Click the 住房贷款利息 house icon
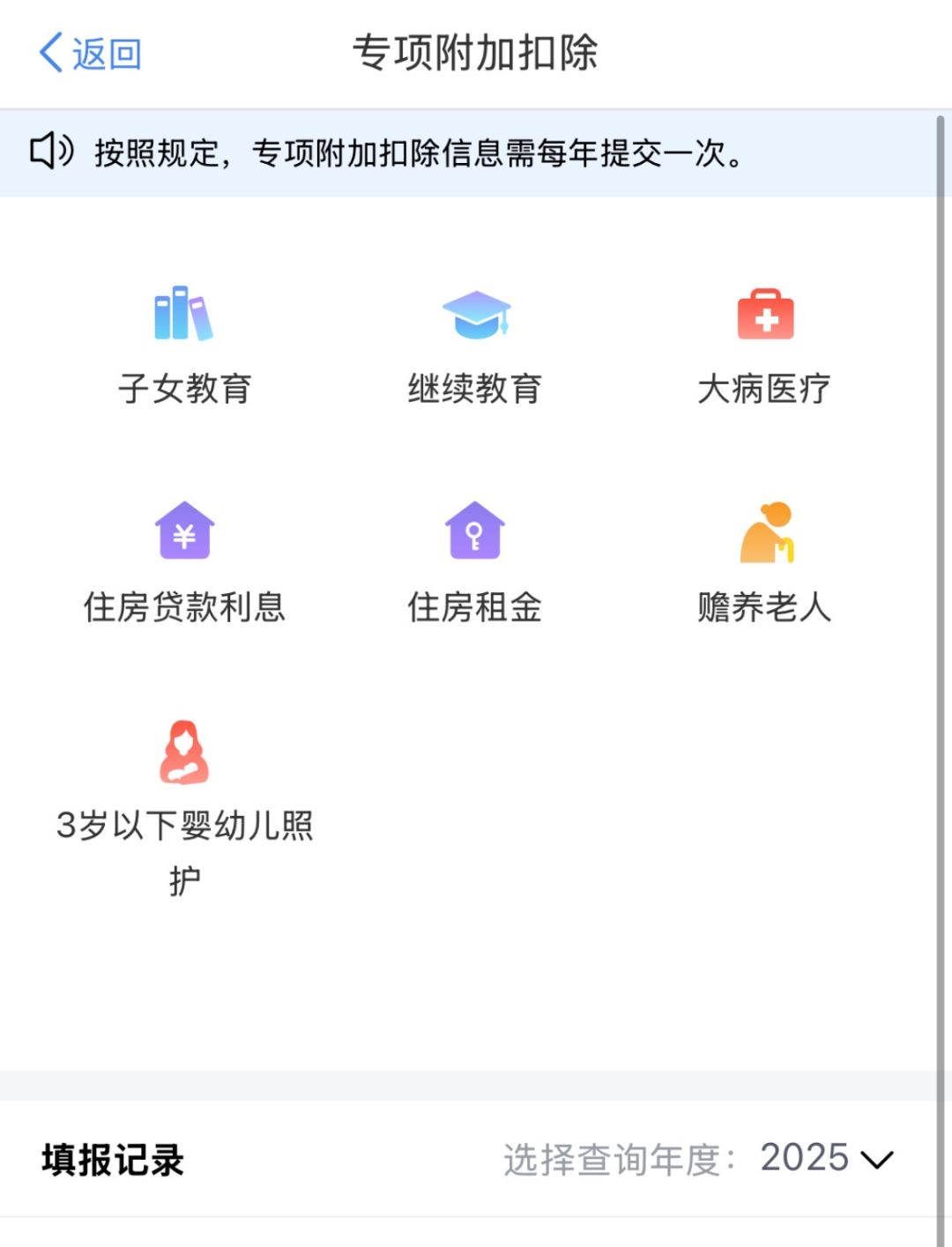Viewport: 952px width, 1247px height. 182,531
